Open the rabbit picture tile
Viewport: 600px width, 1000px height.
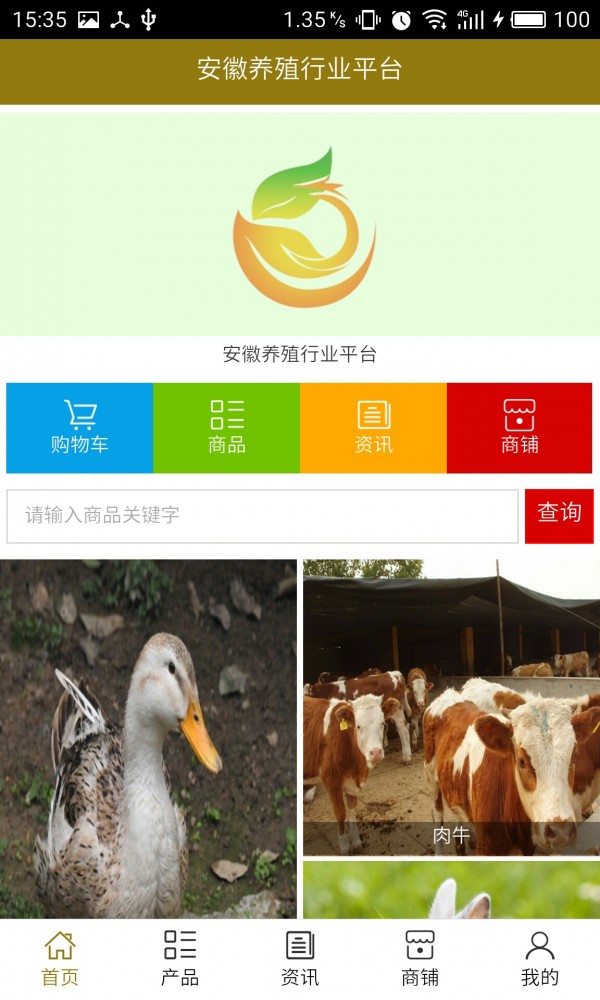pos(451,890)
